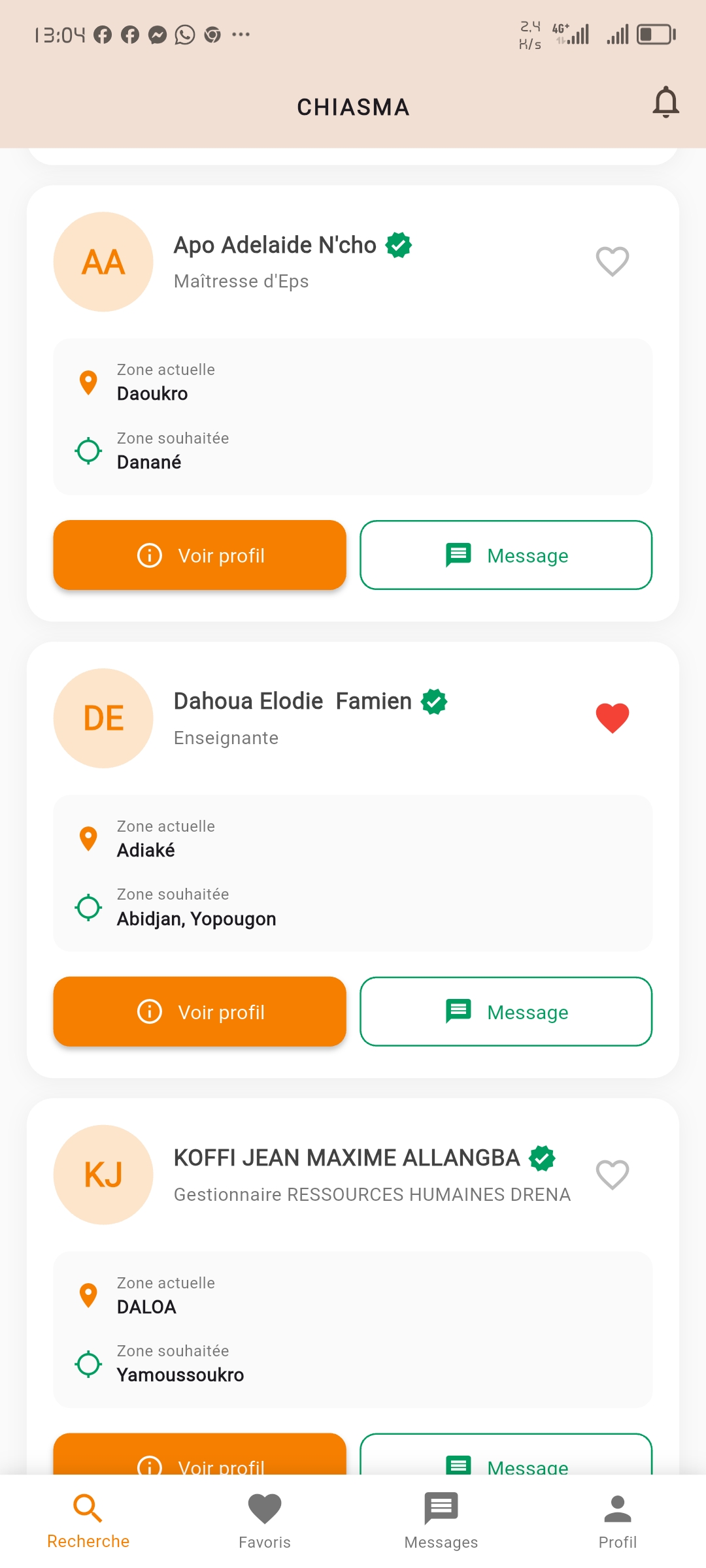Toggle the heart on KOFFI JEAN MAXIME's card
Viewport: 706px width, 1568px height.
point(612,1174)
